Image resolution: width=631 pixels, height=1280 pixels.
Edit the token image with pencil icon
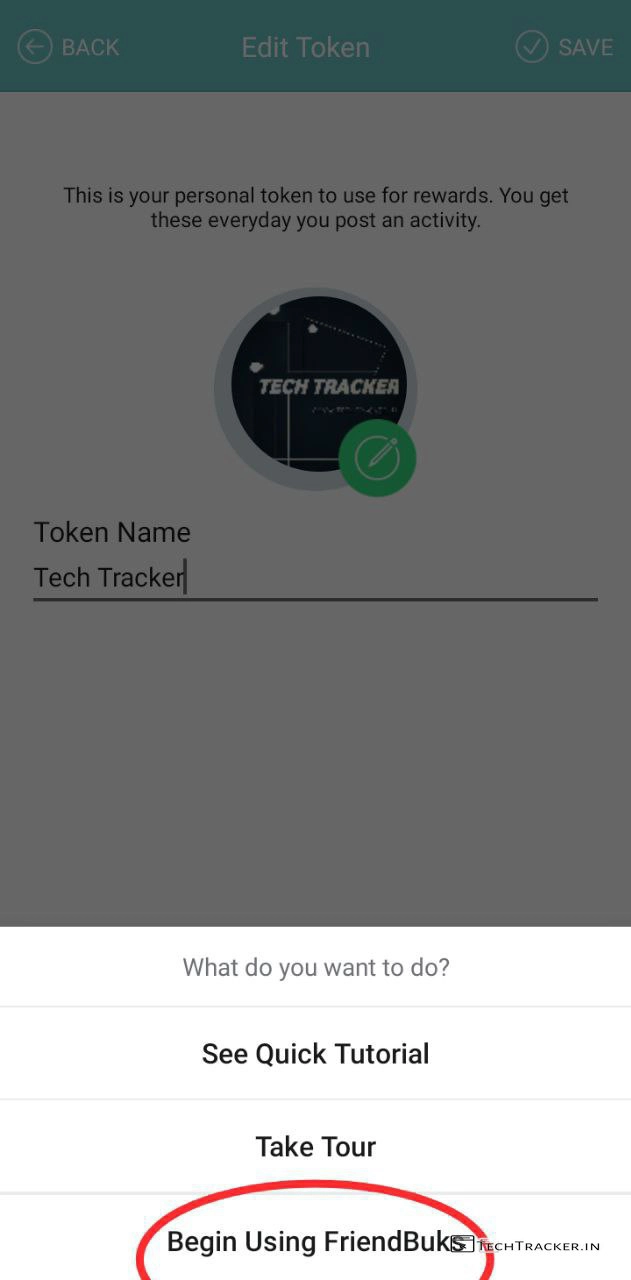(x=377, y=458)
